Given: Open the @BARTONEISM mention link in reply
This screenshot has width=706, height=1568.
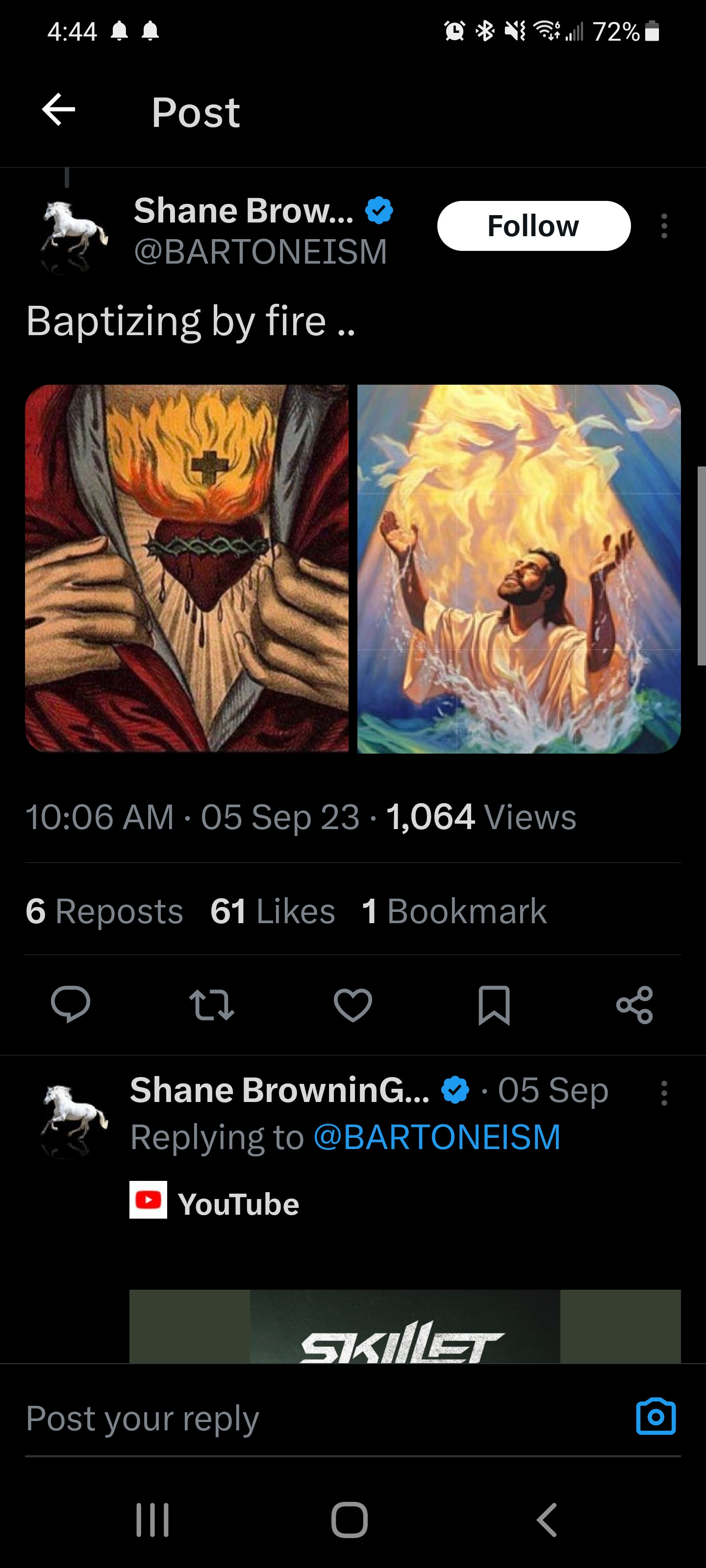Looking at the screenshot, I should [437, 1136].
